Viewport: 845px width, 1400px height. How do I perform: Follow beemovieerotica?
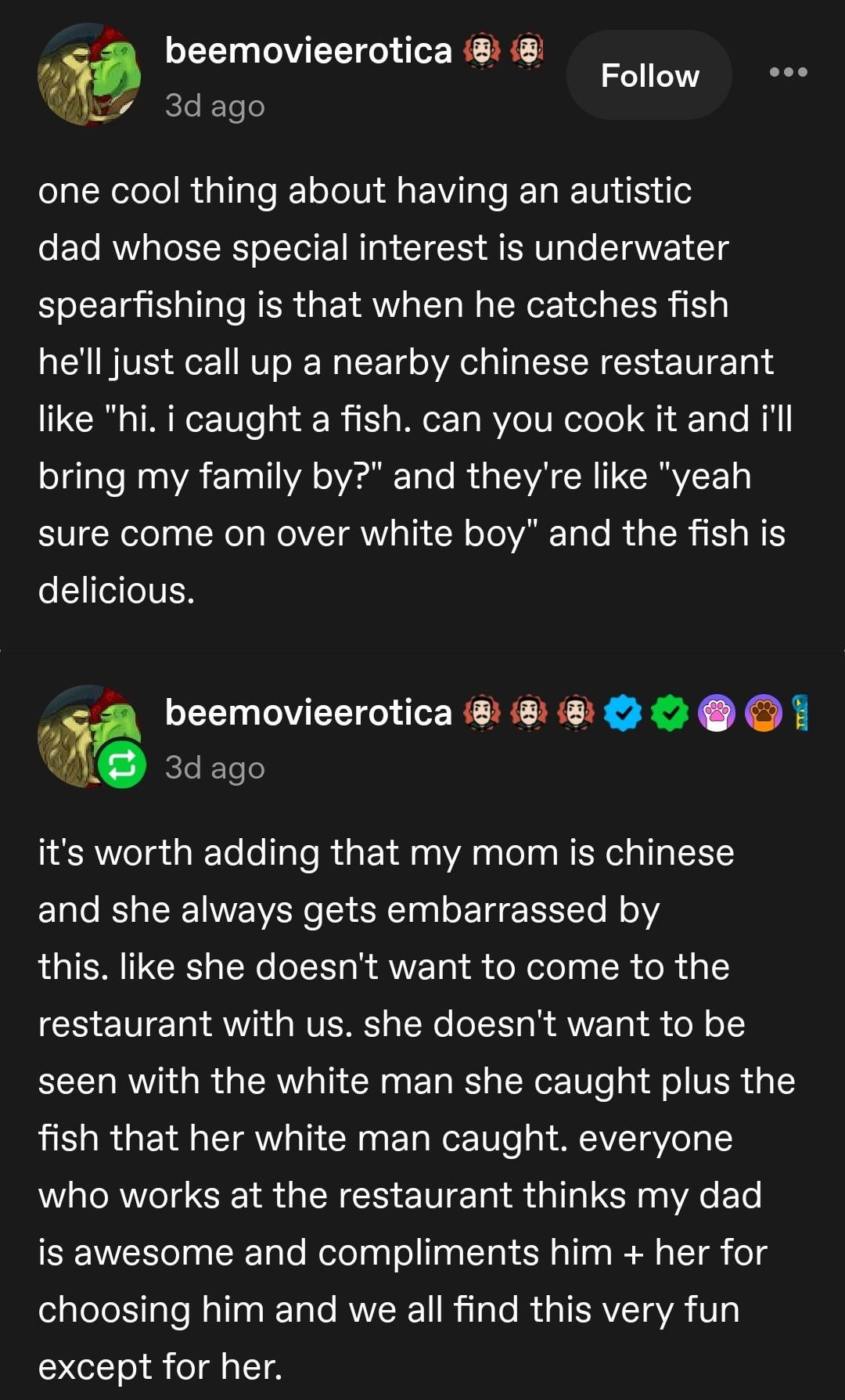649,75
